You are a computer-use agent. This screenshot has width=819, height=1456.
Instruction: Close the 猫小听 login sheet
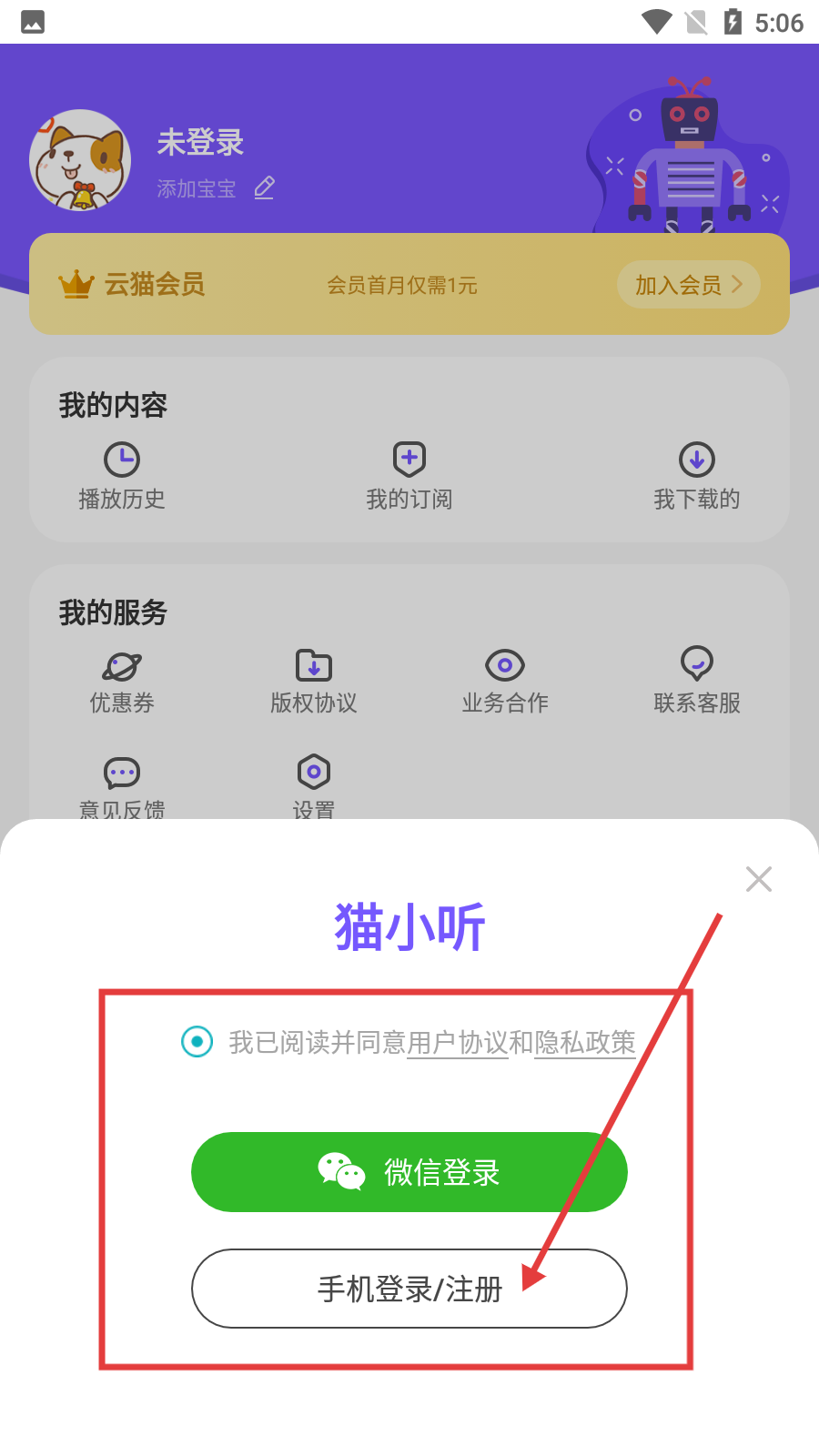758,879
